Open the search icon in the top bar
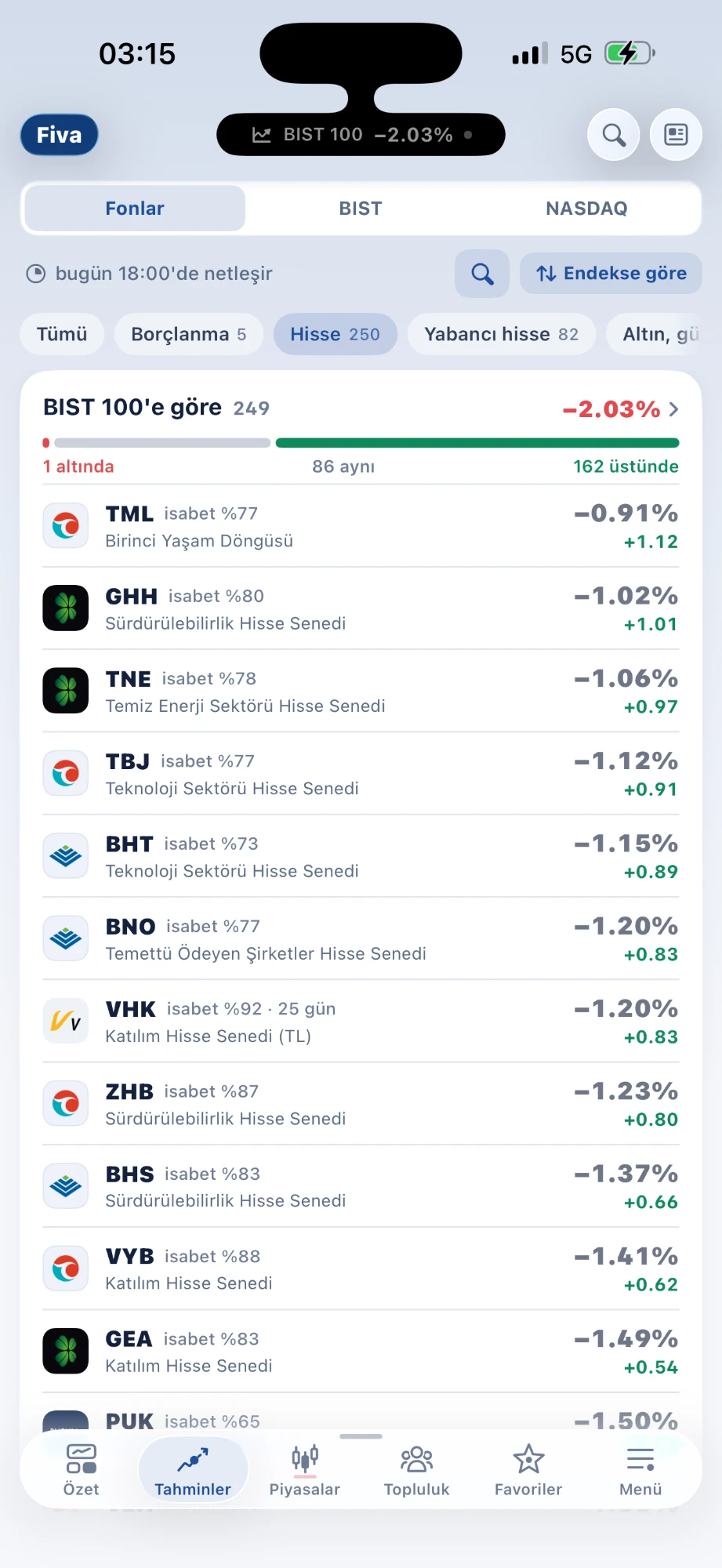This screenshot has height=1568, width=722. 614,135
